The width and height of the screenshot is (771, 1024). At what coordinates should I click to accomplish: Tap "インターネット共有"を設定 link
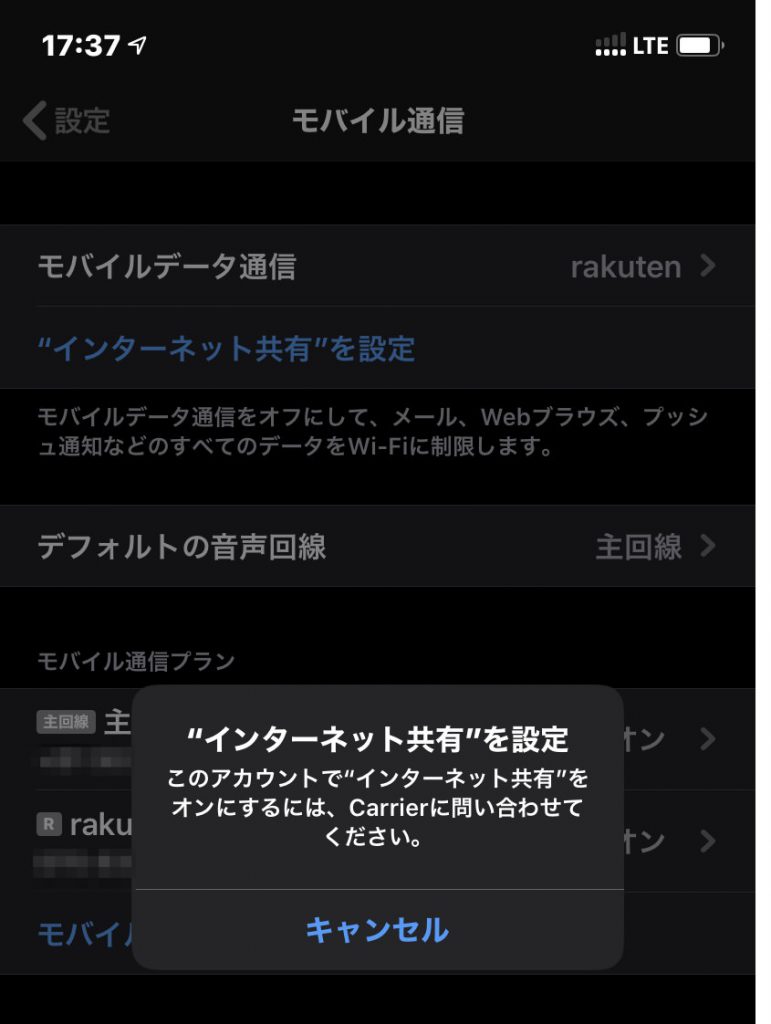click(x=226, y=349)
